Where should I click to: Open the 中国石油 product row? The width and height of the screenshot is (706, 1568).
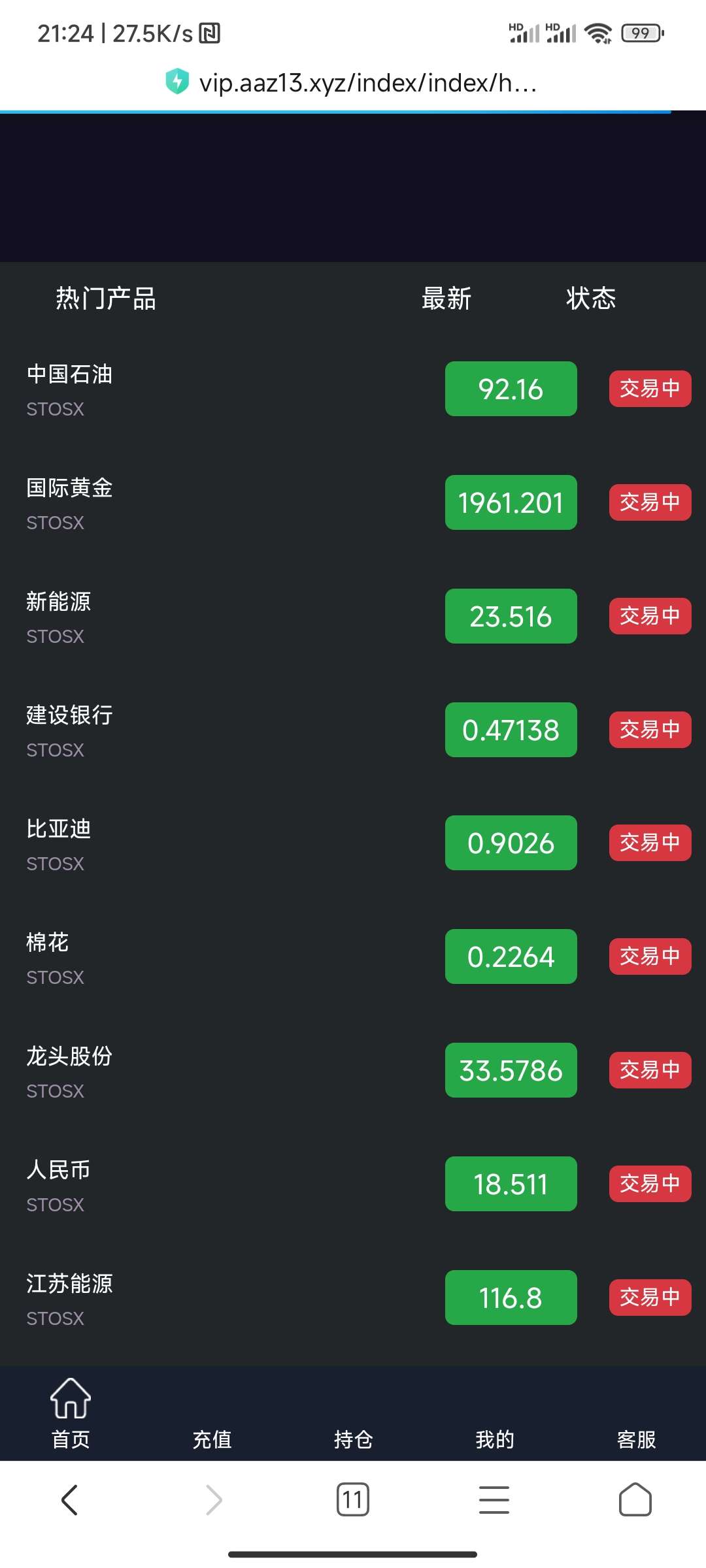pos(353,389)
